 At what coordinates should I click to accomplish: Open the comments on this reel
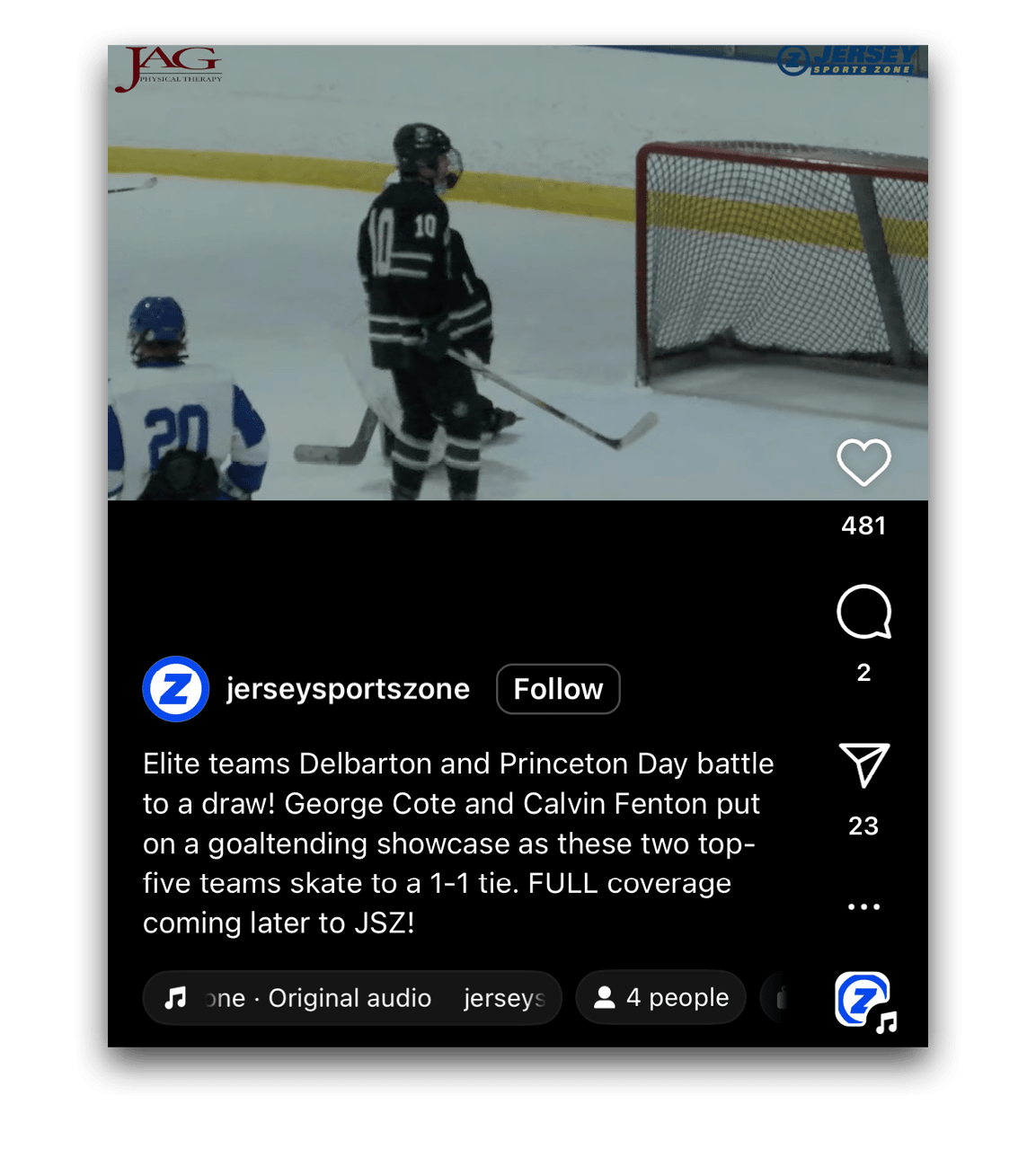(x=863, y=613)
